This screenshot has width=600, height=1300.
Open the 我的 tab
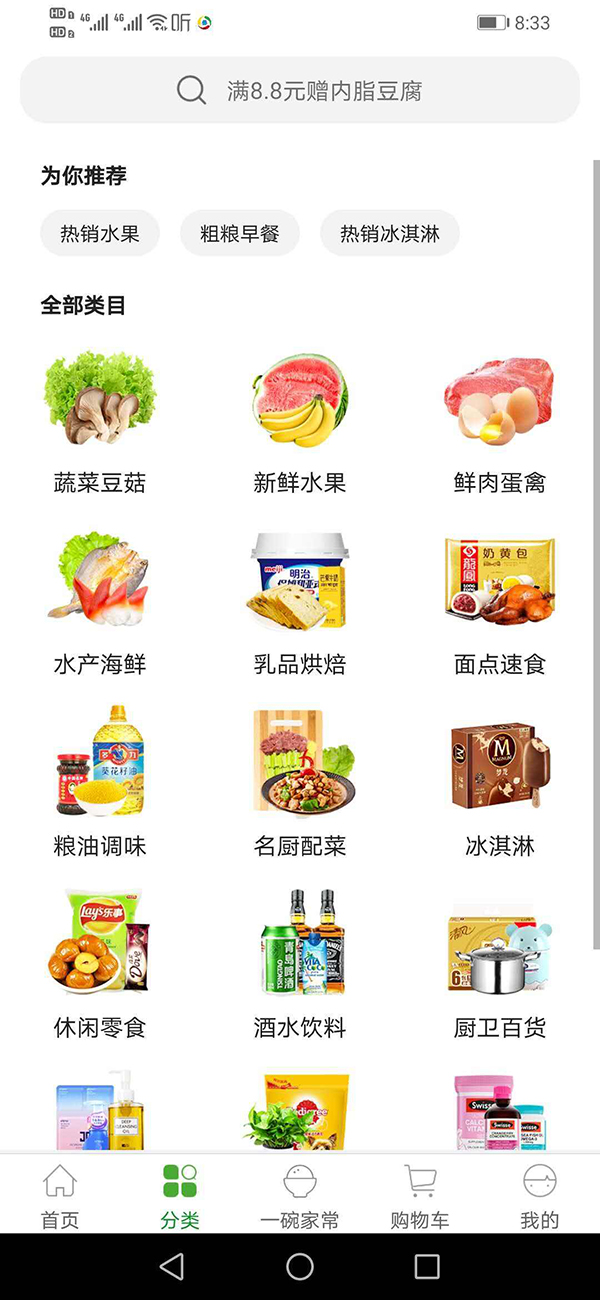pyautogui.click(x=540, y=1195)
